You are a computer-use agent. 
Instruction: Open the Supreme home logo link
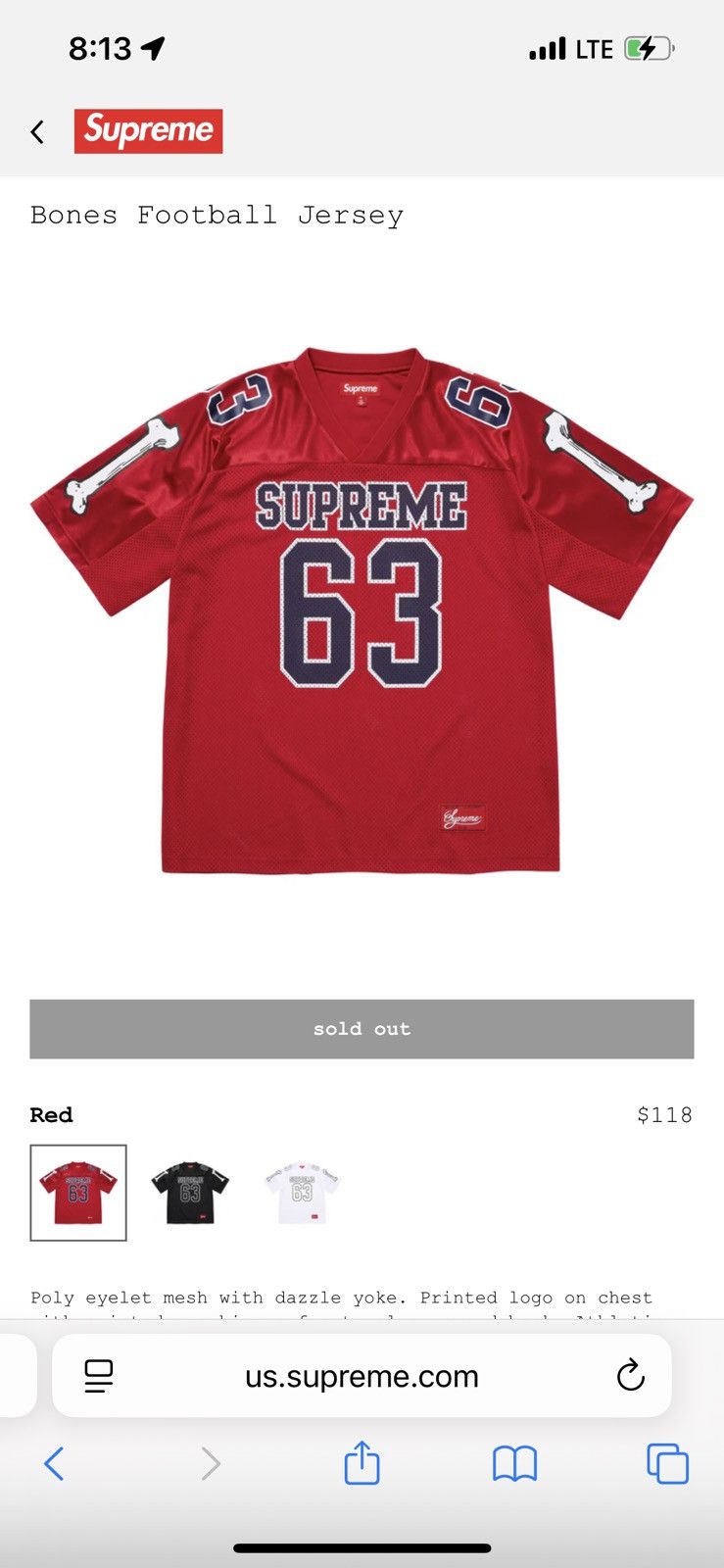[x=148, y=131]
